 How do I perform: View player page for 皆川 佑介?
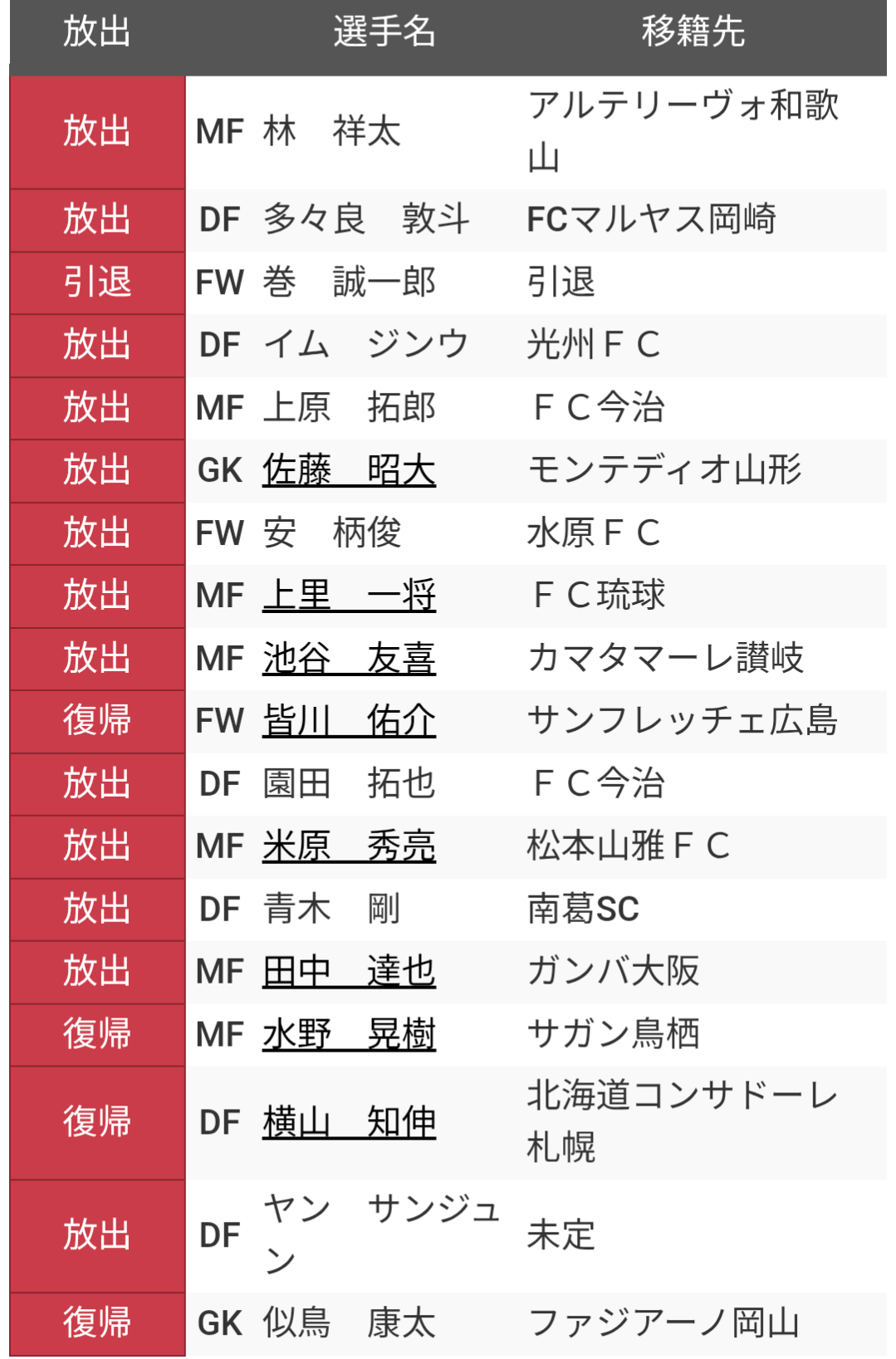[x=349, y=721]
